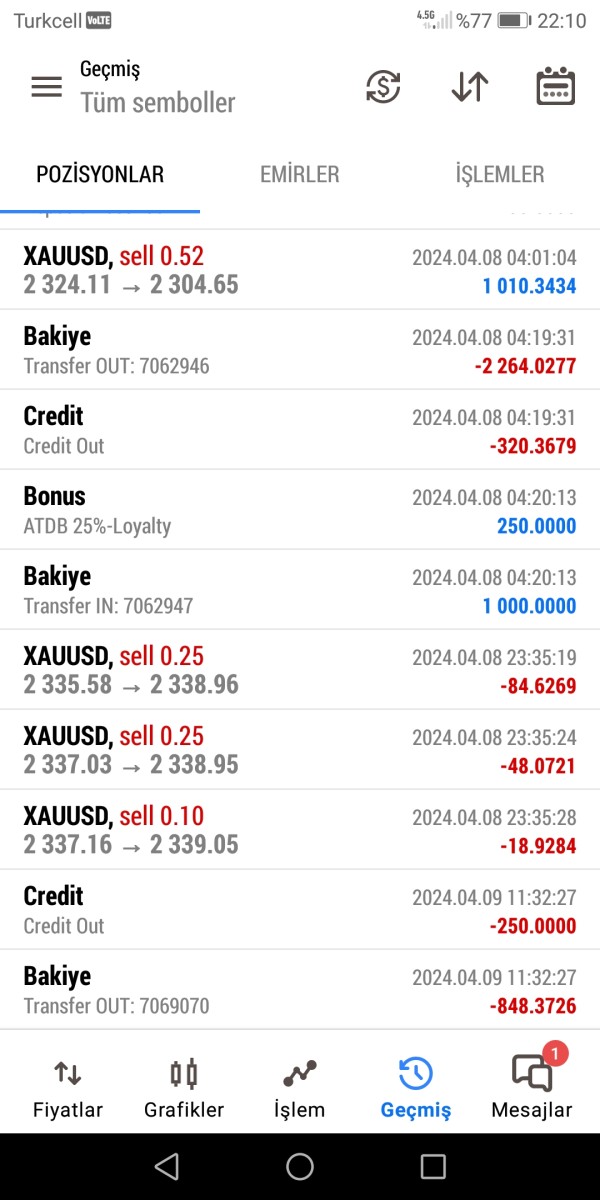
Task: Open Mesajlar with the unread badge
Action: point(532,1088)
